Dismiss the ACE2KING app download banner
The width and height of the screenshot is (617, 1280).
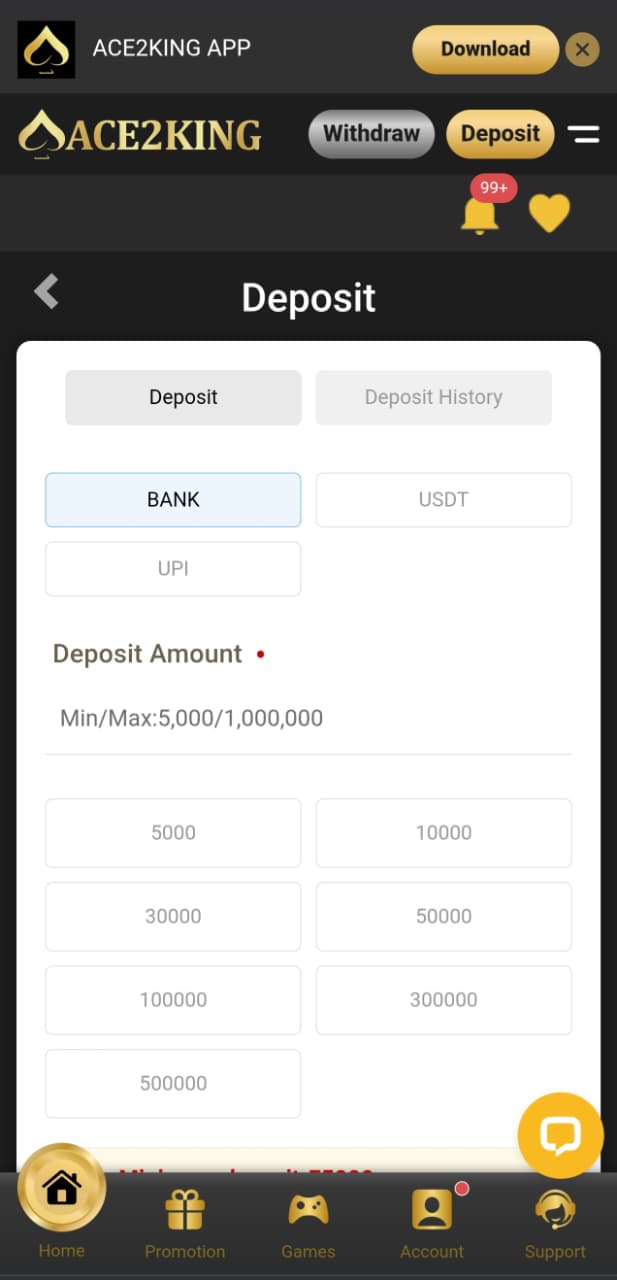582,49
